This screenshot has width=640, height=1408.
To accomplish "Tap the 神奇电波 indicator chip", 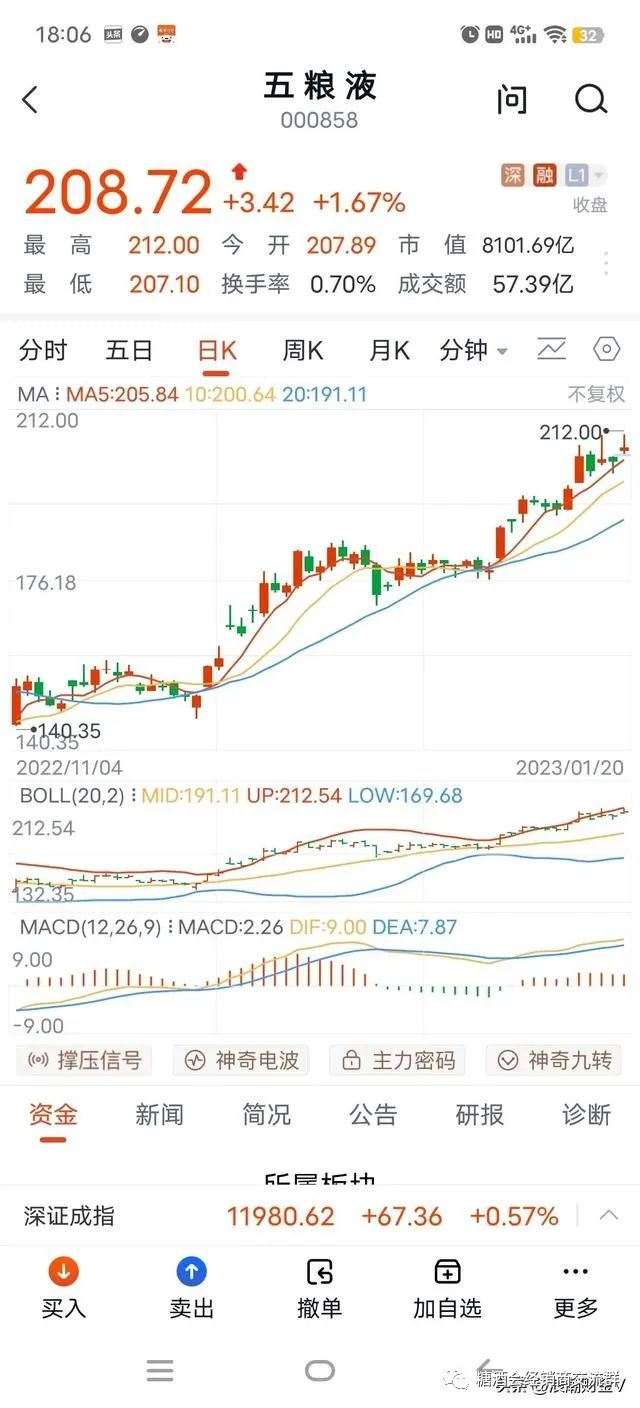I will [241, 1060].
